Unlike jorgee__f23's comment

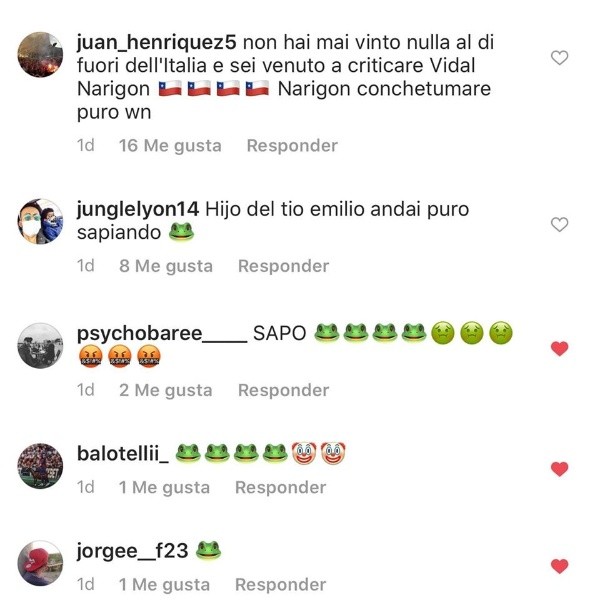point(560,566)
